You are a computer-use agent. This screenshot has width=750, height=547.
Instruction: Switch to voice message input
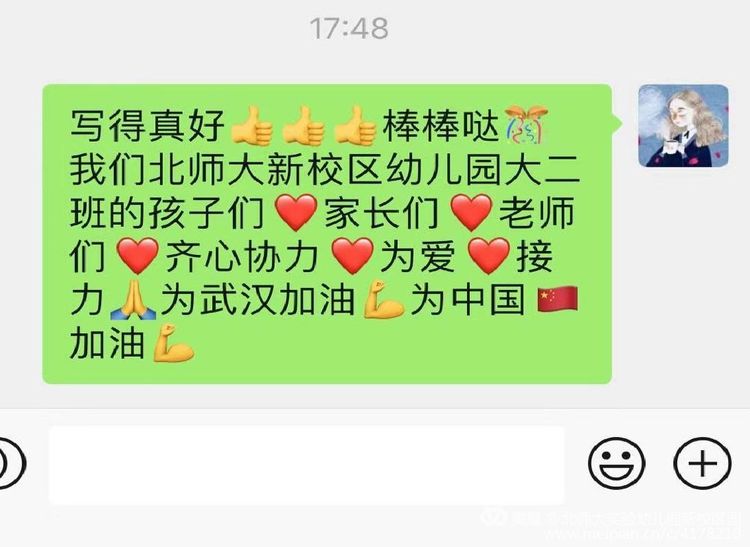10,464
